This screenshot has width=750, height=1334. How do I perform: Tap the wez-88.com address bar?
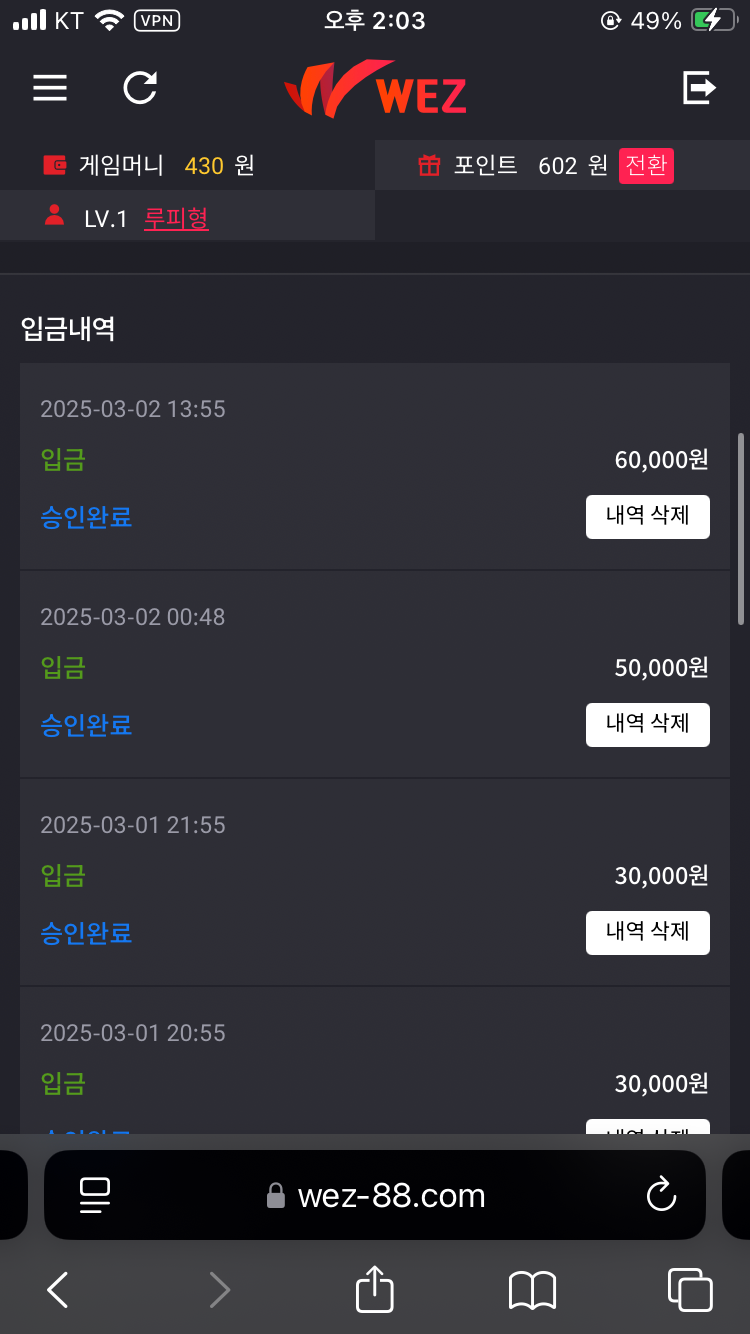click(375, 1195)
